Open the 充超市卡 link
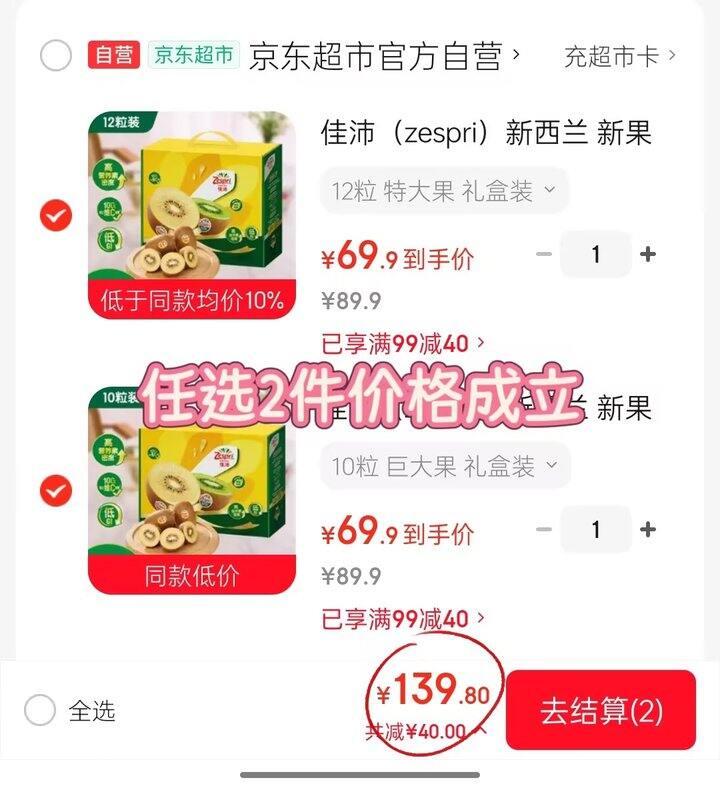Viewport: 720px width, 792px height. pos(620,56)
